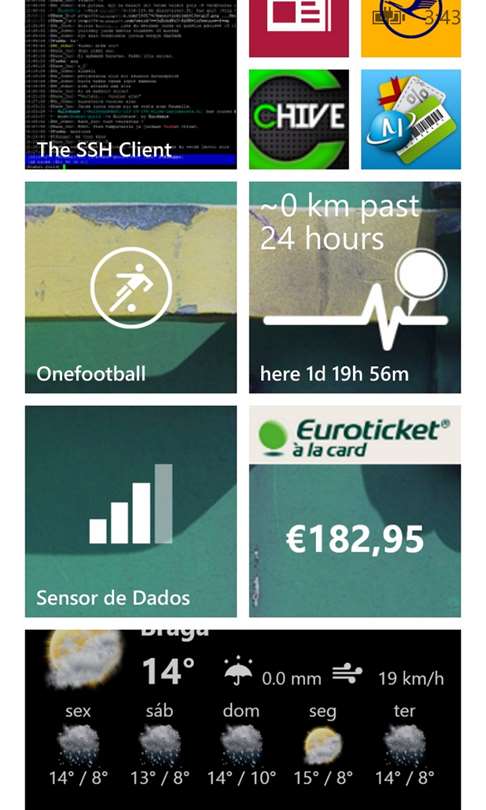Open Sensor de Dados tile
Screen dimensions: 486x810
[131, 511]
